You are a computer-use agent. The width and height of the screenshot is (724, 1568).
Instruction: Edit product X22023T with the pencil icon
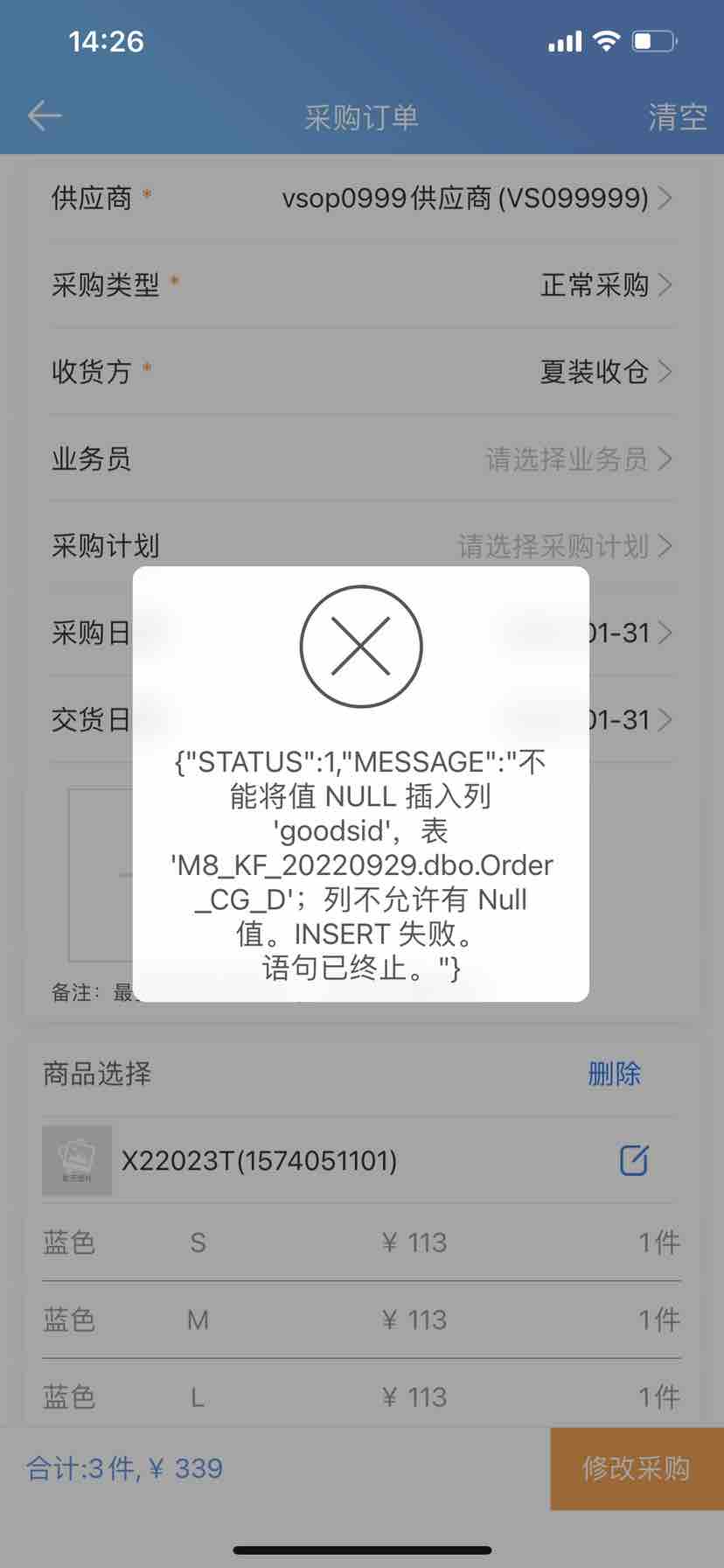point(634,1160)
